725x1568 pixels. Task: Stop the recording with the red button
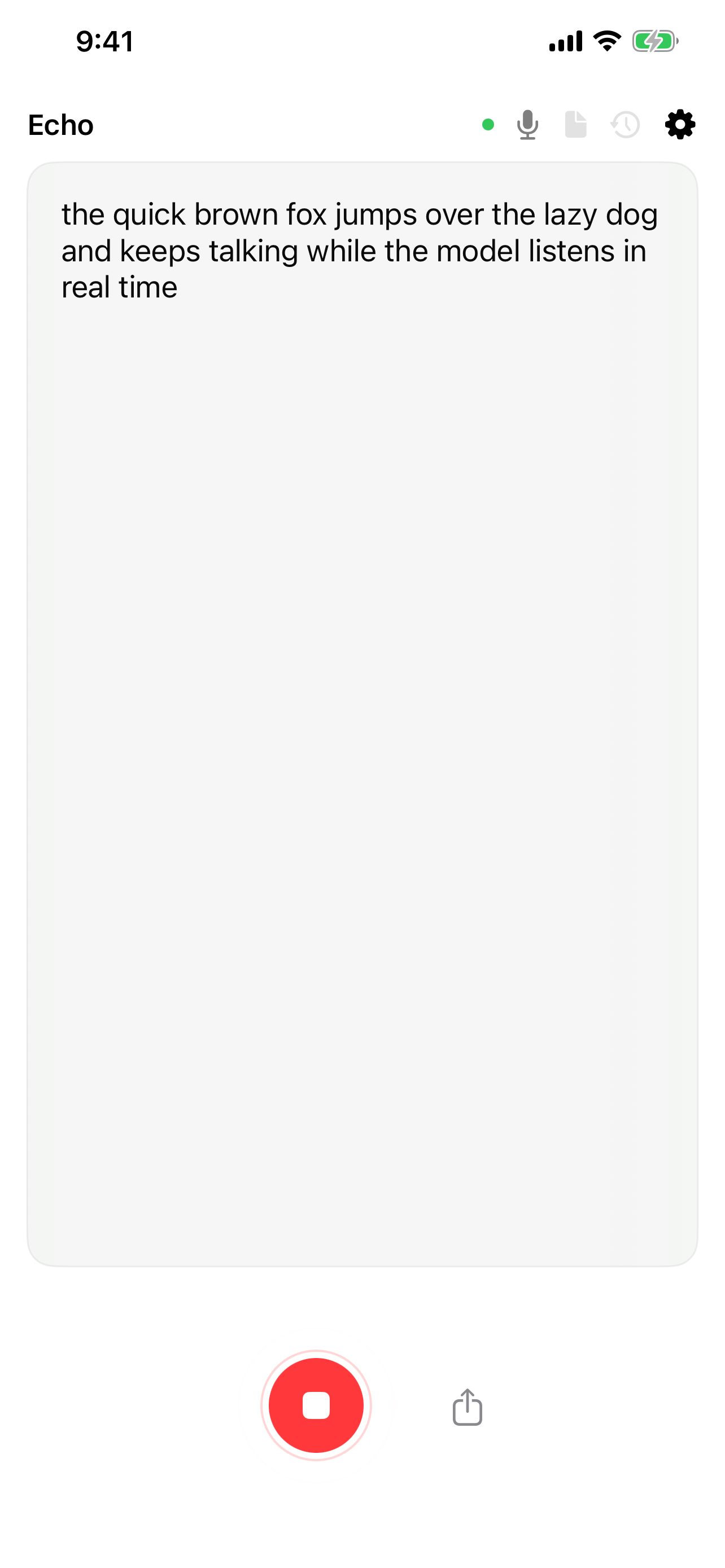(x=316, y=1405)
